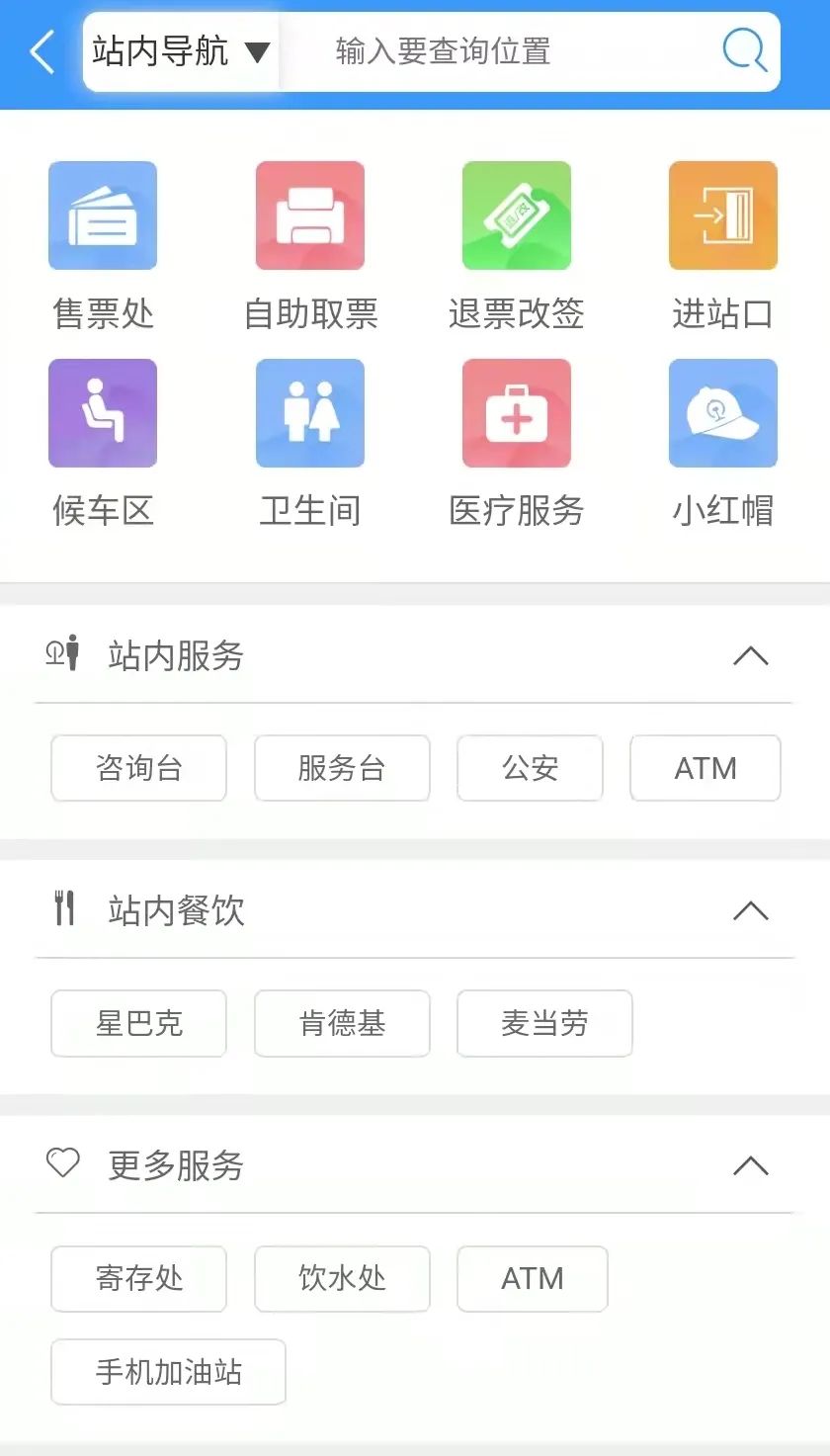
Task: Go back using the top-left arrow
Action: tap(41, 51)
